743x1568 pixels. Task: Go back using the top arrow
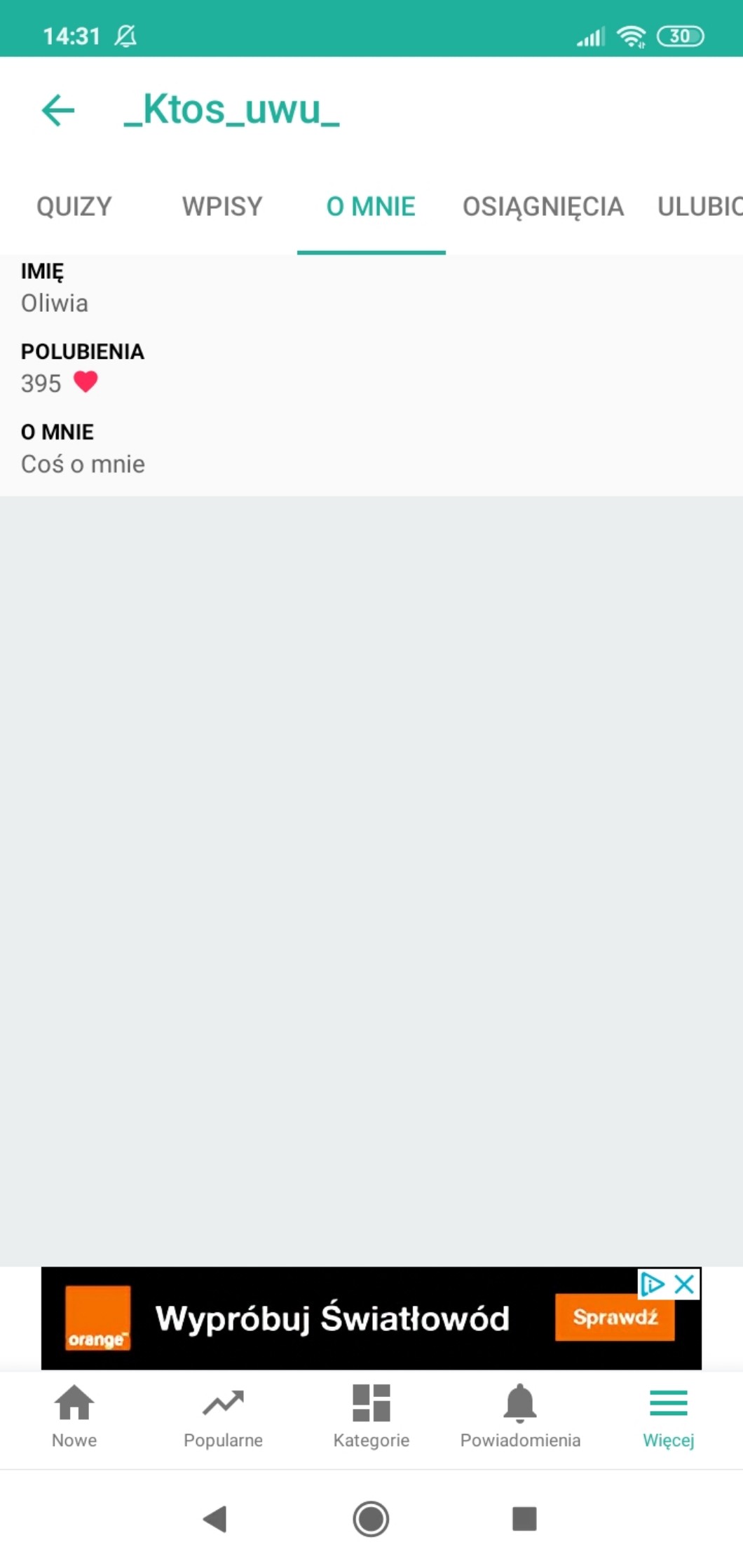point(58,110)
